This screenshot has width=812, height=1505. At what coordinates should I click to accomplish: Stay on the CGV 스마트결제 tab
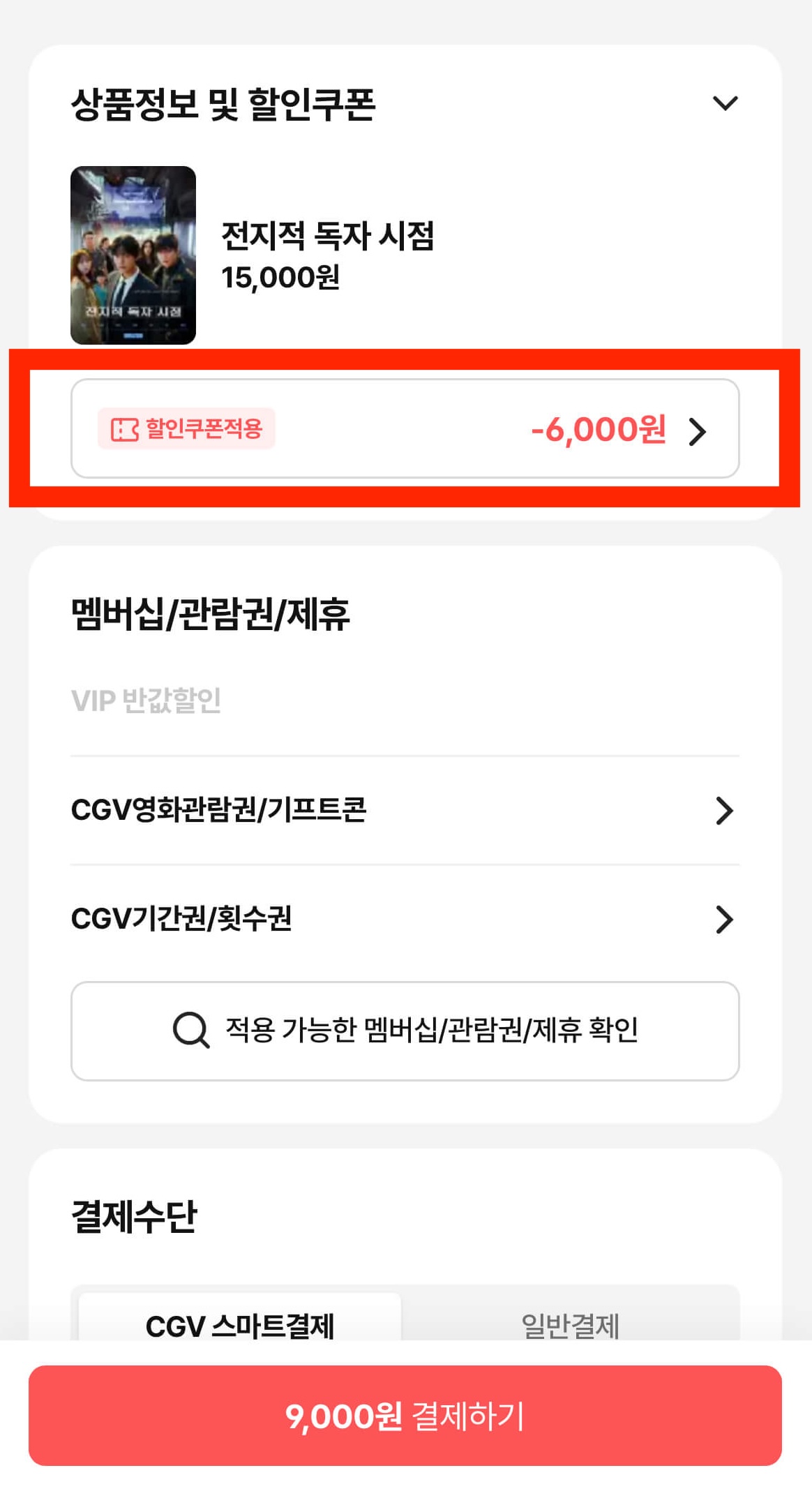[x=241, y=1326]
